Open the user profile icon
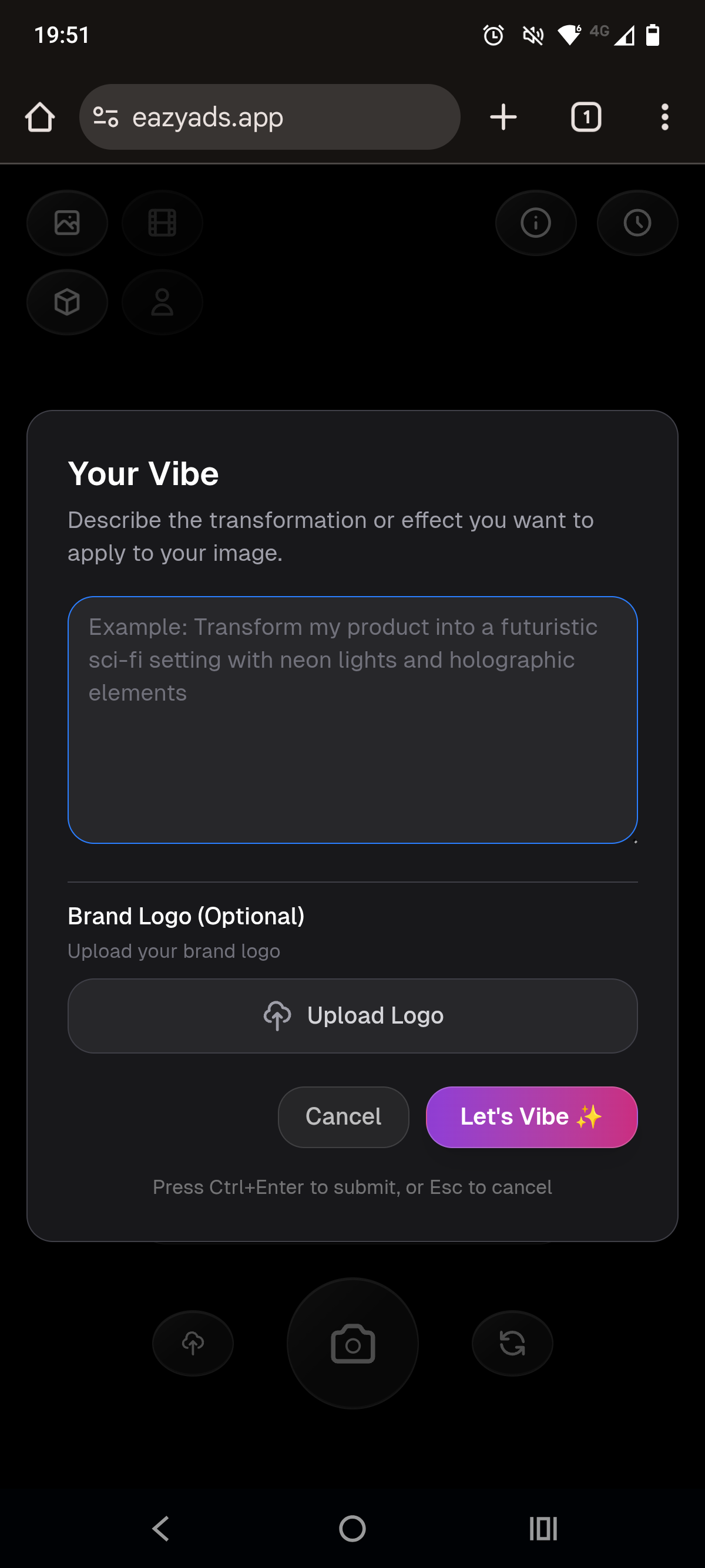Viewport: 705px width, 1568px height. 162,302
